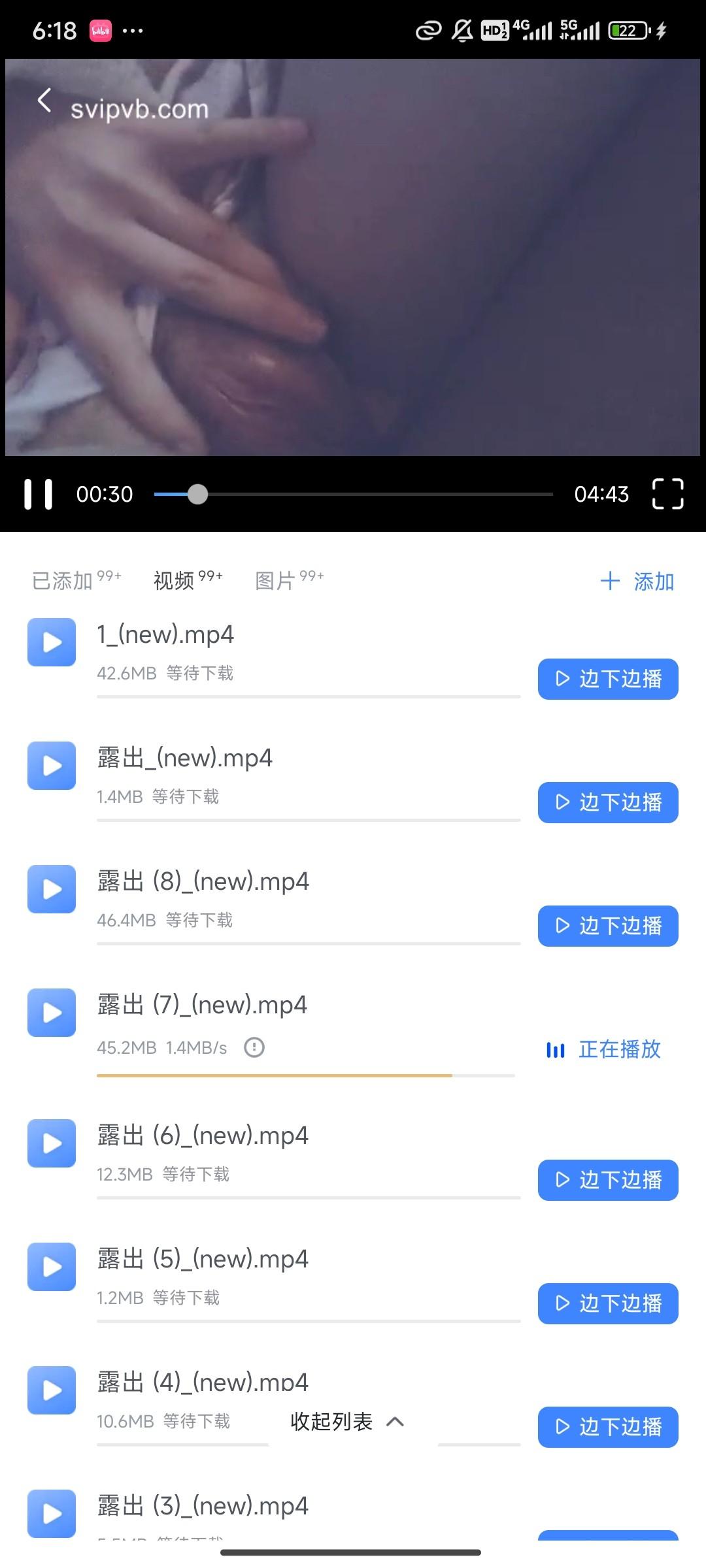The width and height of the screenshot is (706, 1568).
Task: Open the info icon on 露出 (7)_(new).mp4
Action: (254, 1048)
